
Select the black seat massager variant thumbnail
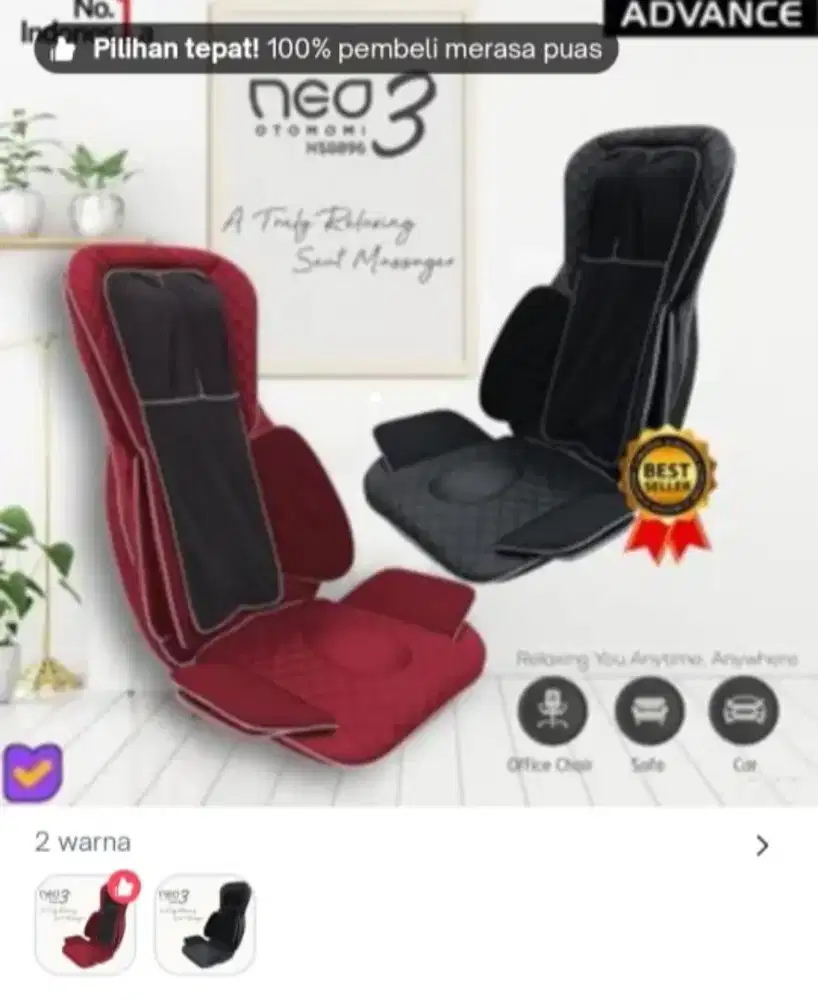click(x=205, y=924)
